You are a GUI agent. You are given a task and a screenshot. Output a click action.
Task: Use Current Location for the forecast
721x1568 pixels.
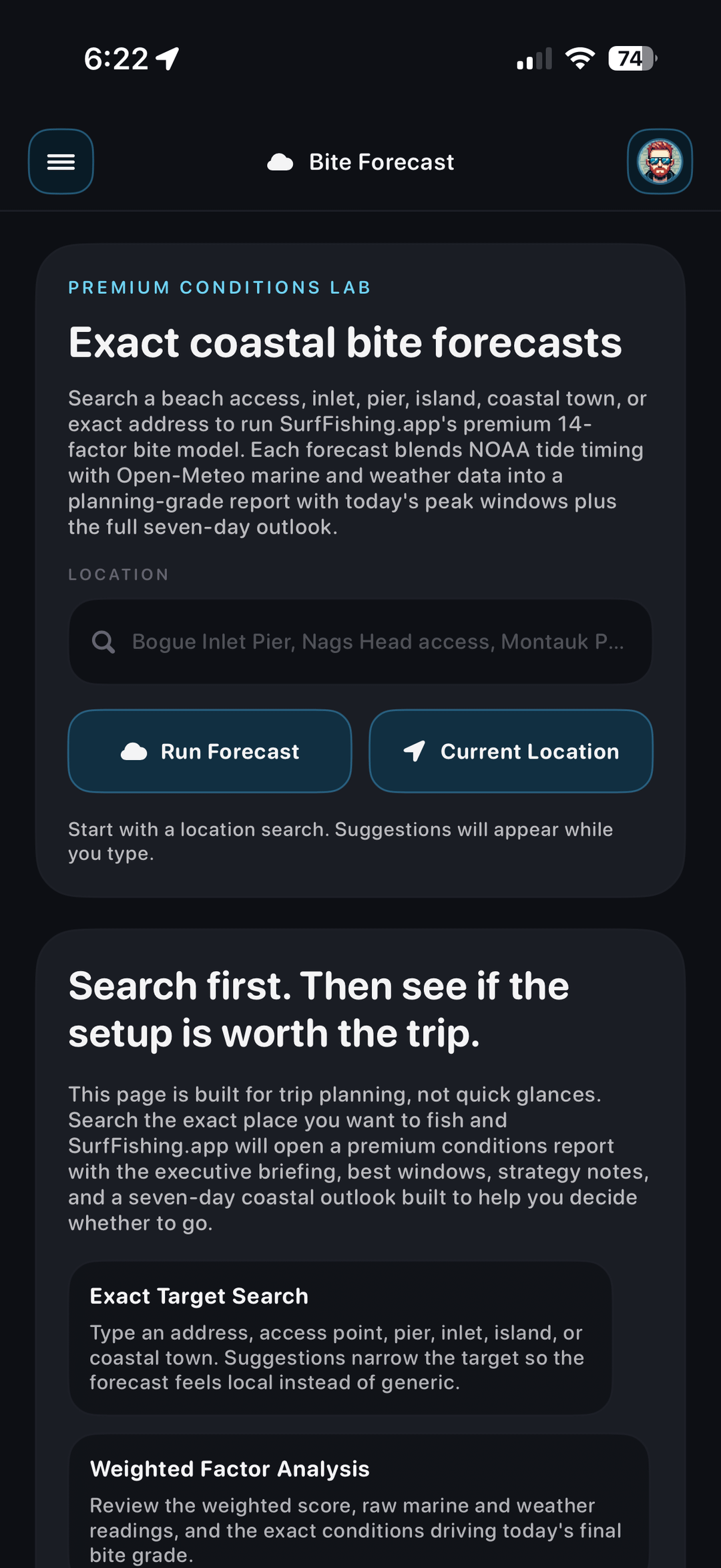pos(511,751)
